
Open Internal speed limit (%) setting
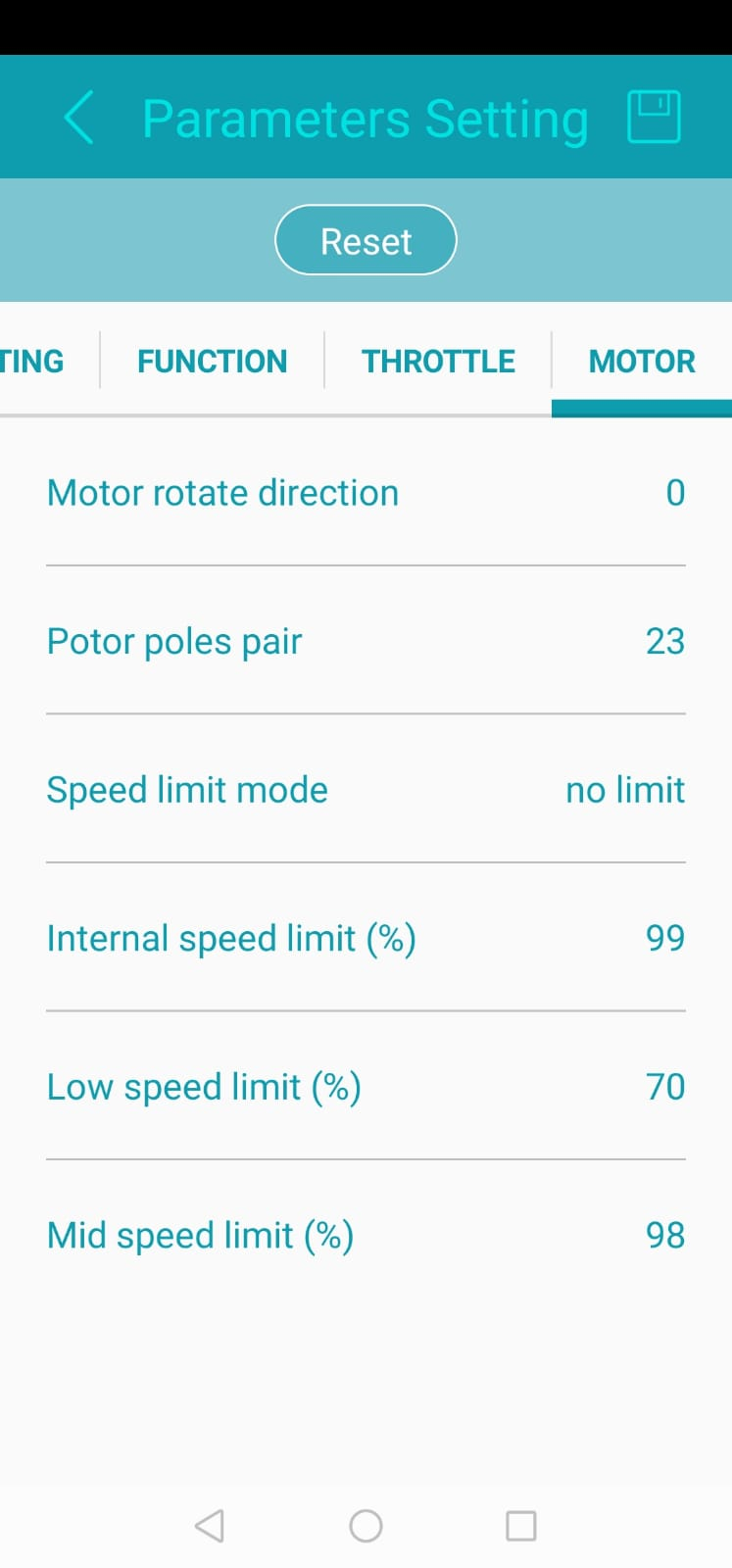click(x=366, y=939)
